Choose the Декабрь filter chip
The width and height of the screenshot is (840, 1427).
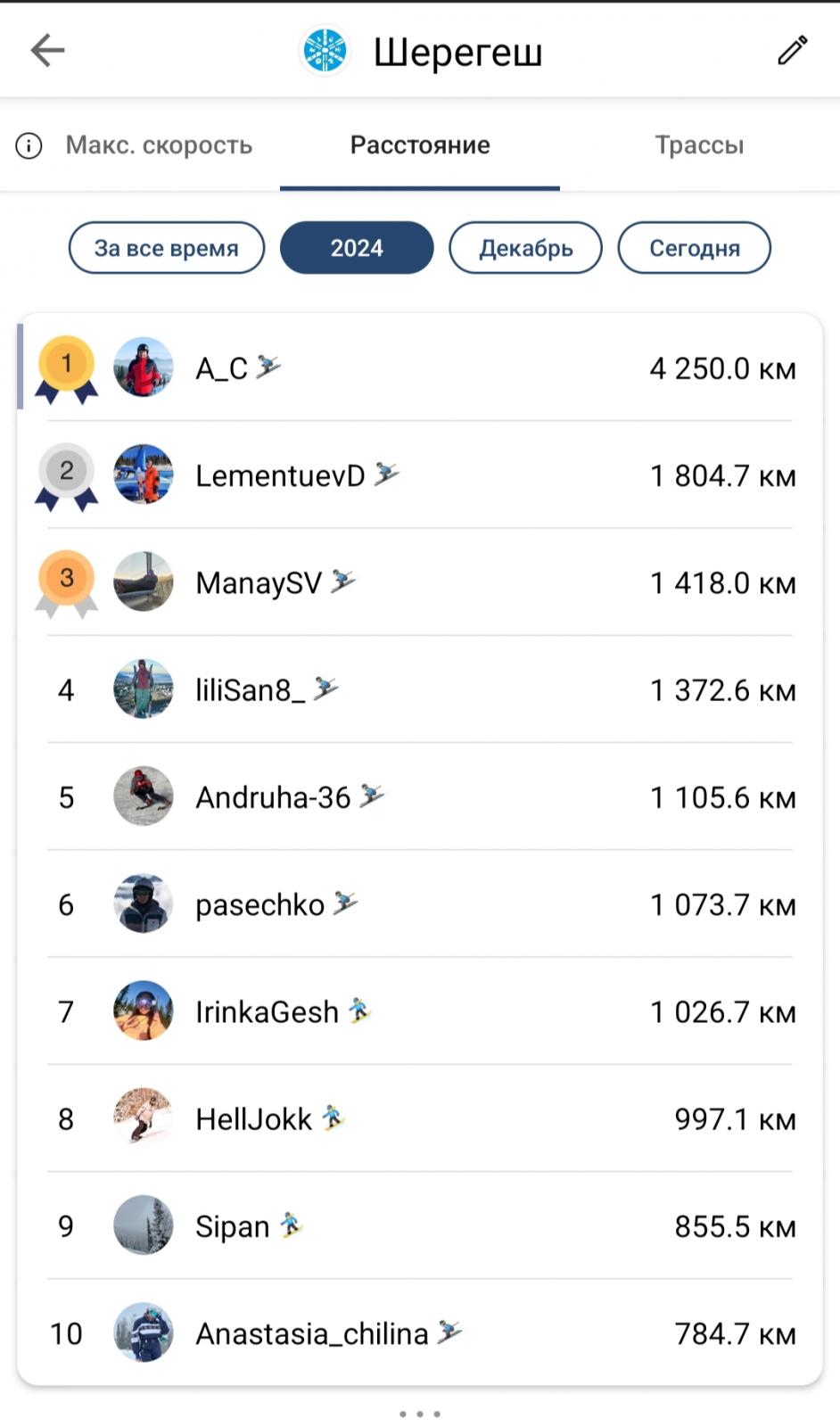(x=525, y=248)
